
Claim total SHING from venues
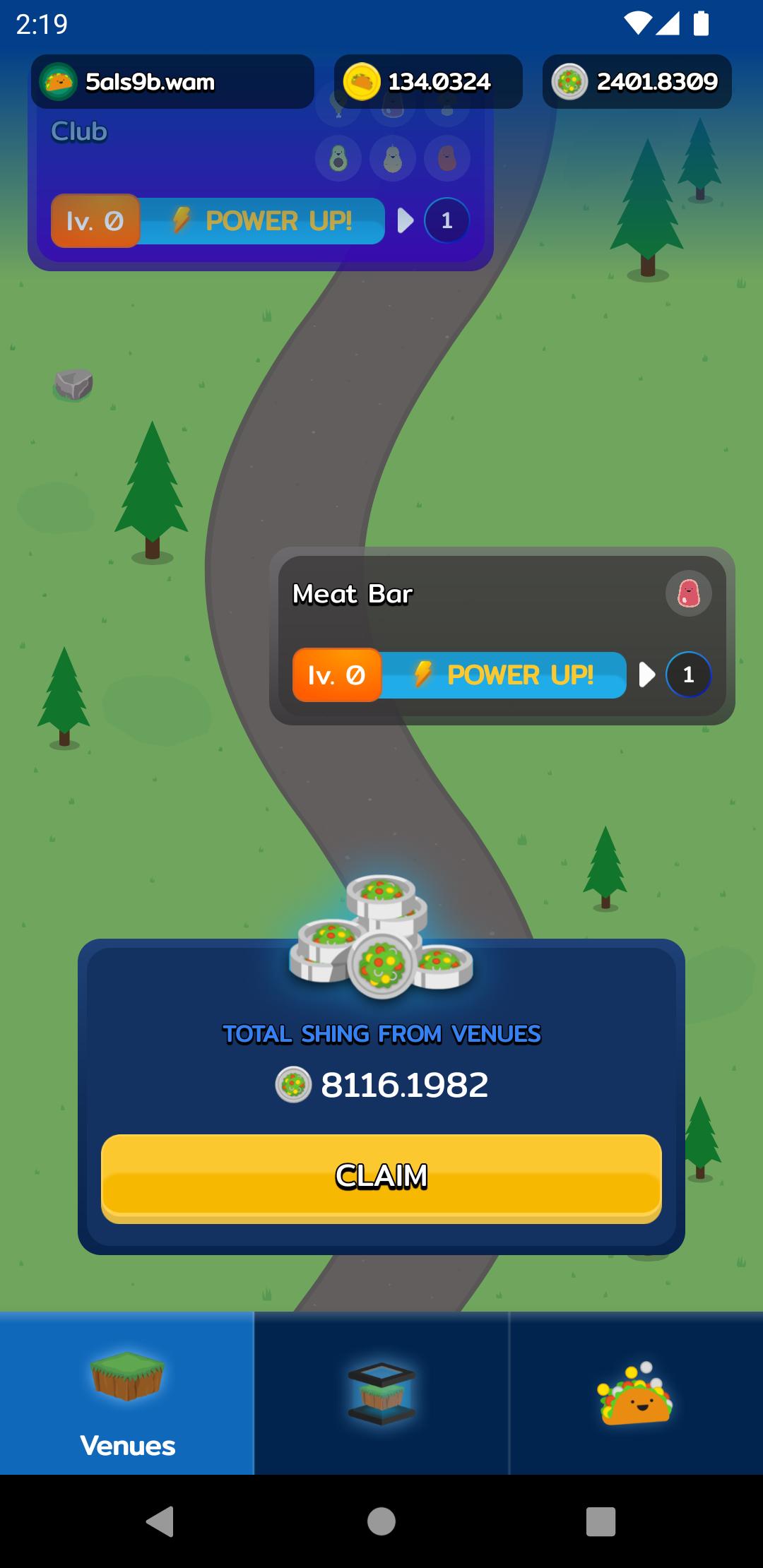(x=381, y=1177)
